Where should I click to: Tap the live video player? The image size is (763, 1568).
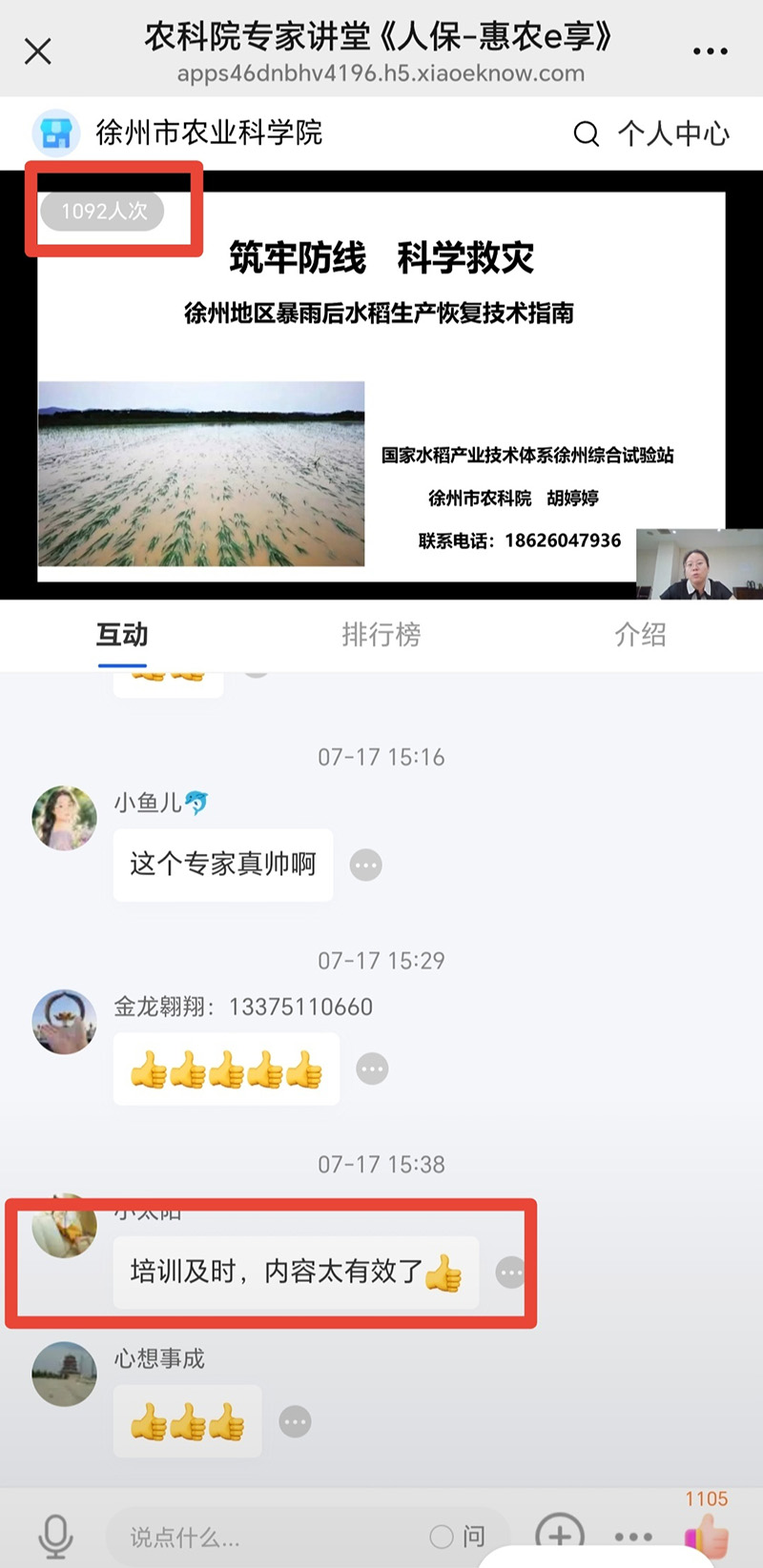coord(381,385)
